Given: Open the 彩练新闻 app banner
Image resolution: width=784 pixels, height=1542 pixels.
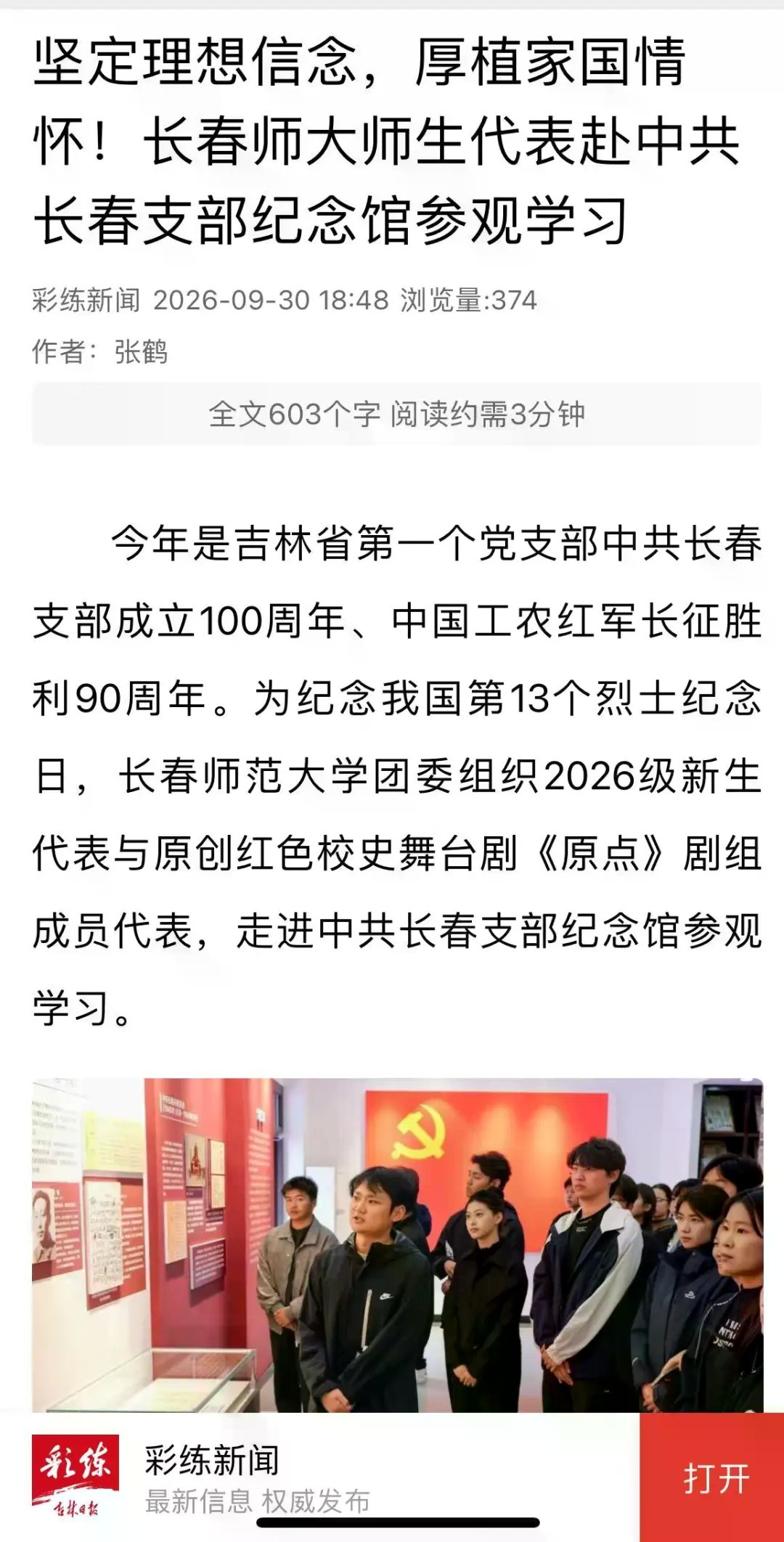Looking at the screenshot, I should 319,1477.
